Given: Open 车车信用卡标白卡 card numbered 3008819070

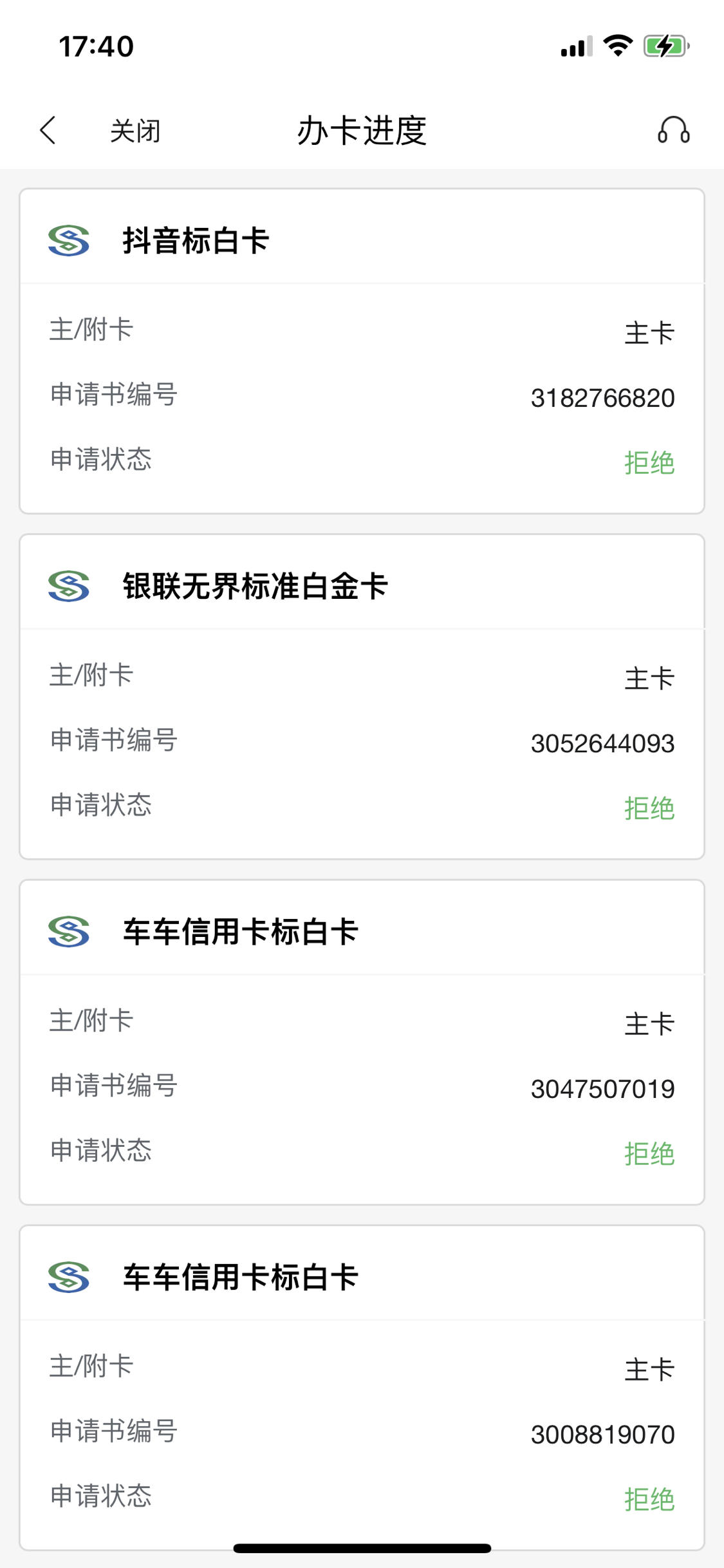Looking at the screenshot, I should 362,1388.
